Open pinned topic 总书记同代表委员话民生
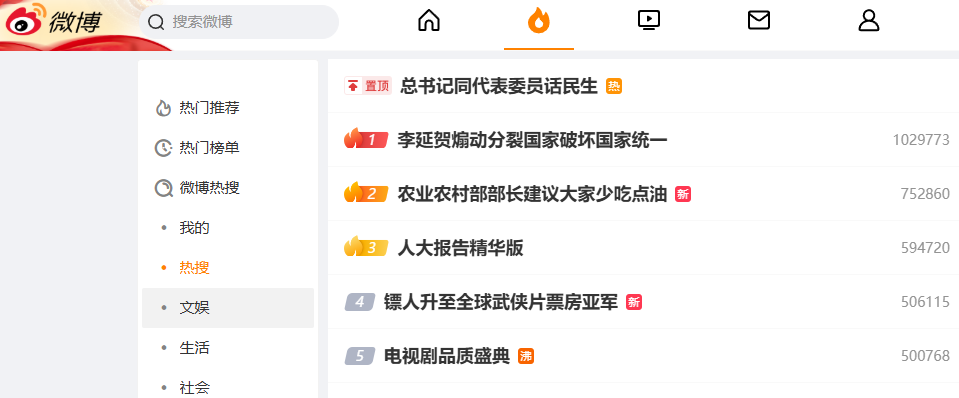959x398 pixels. tap(498, 86)
